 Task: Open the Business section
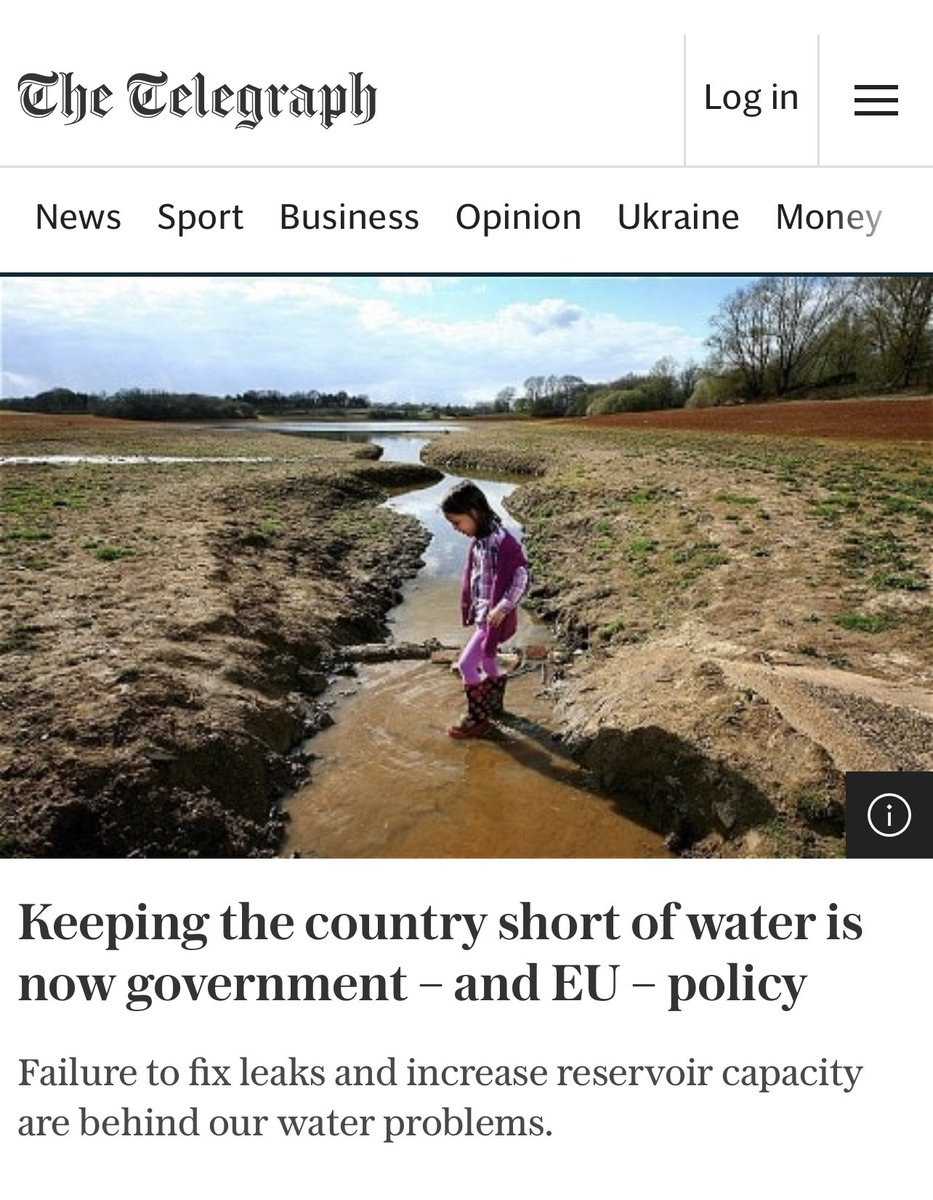point(349,217)
